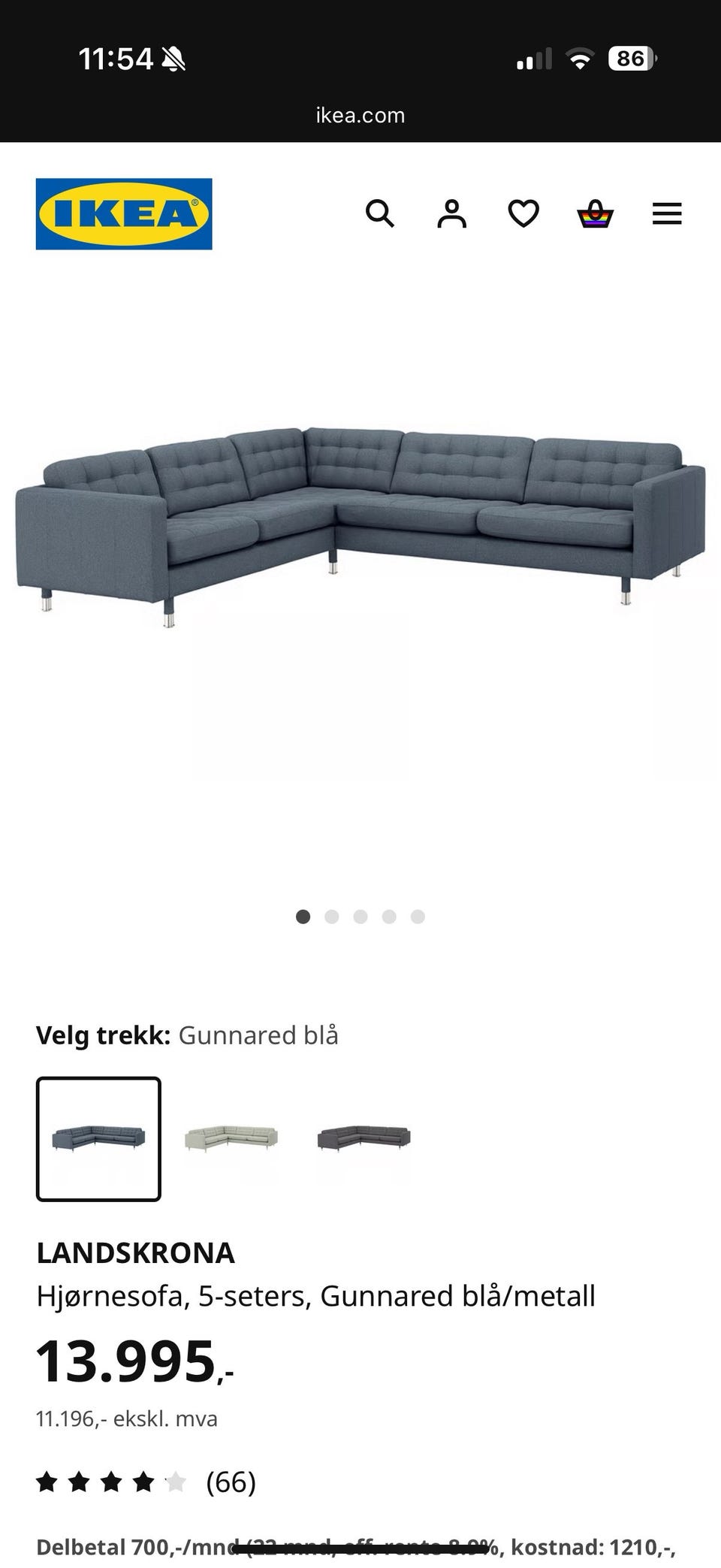Open the IKEA home page logo
Image resolution: width=721 pixels, height=1568 pixels.
tap(124, 214)
